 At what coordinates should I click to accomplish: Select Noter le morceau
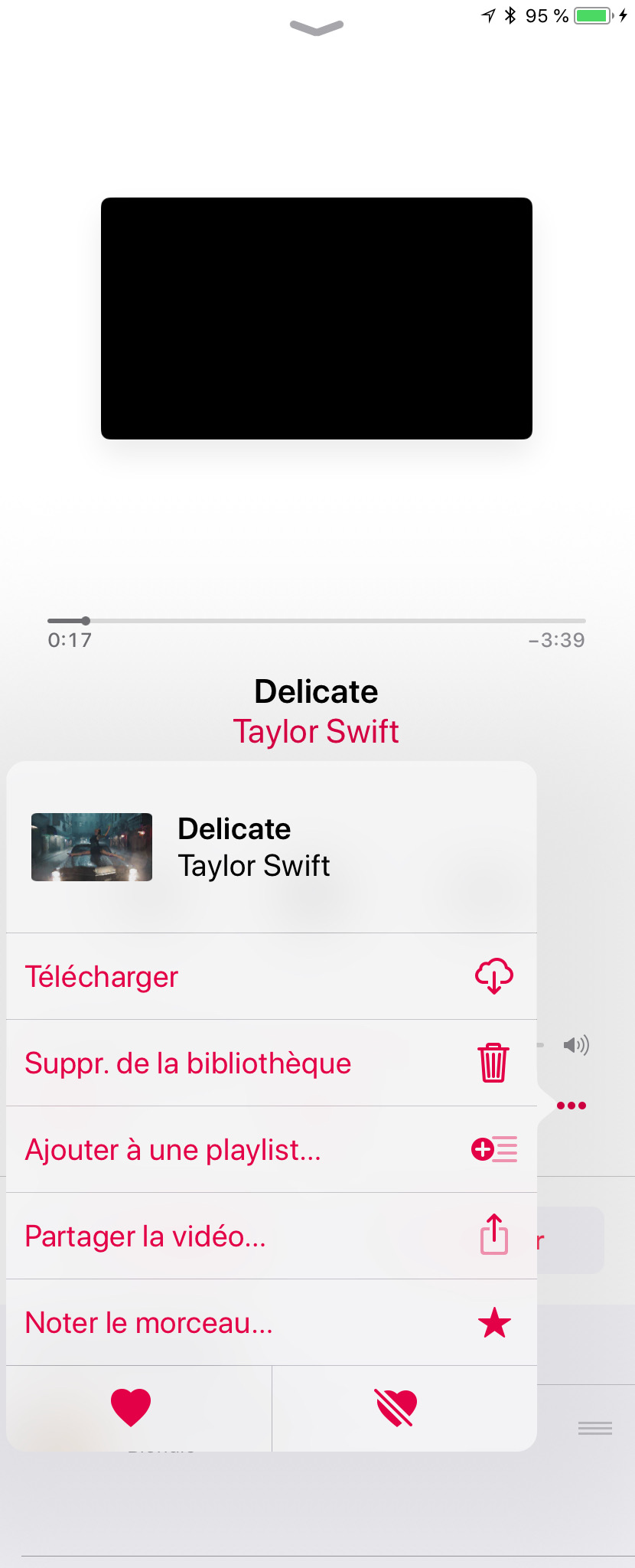click(x=271, y=1323)
